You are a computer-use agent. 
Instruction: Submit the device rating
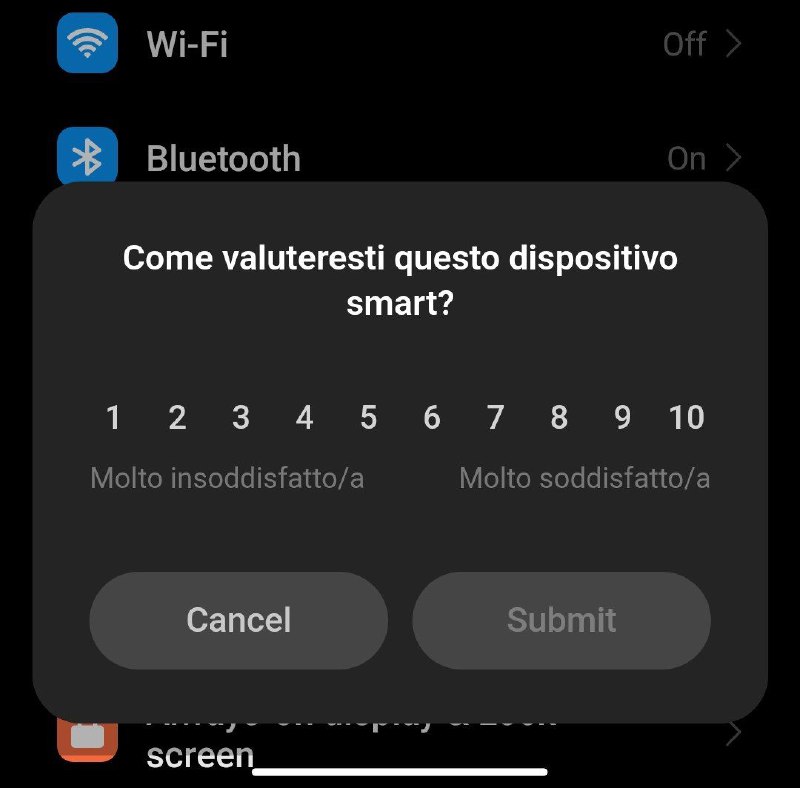561,620
